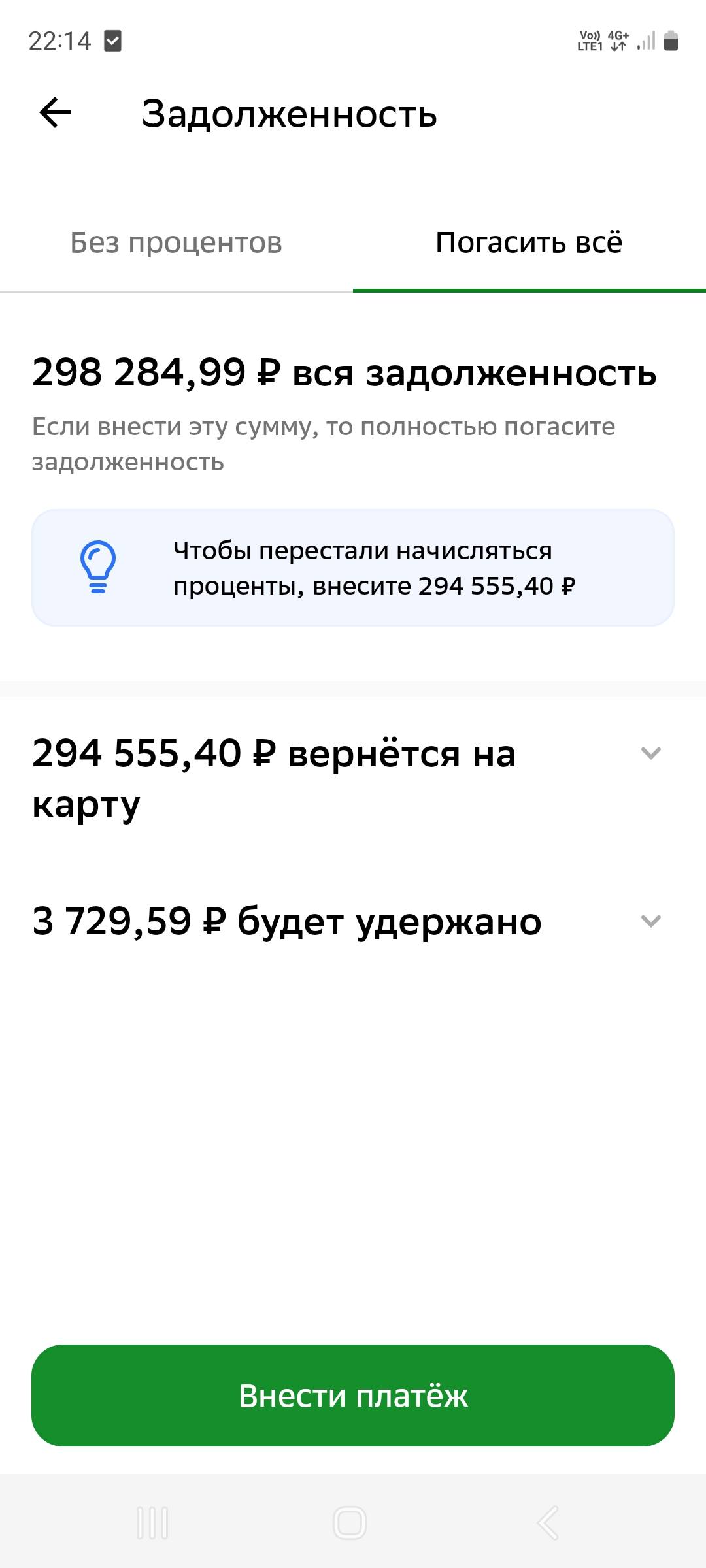
Task: Select the Погасить всё tab
Action: 529,242
